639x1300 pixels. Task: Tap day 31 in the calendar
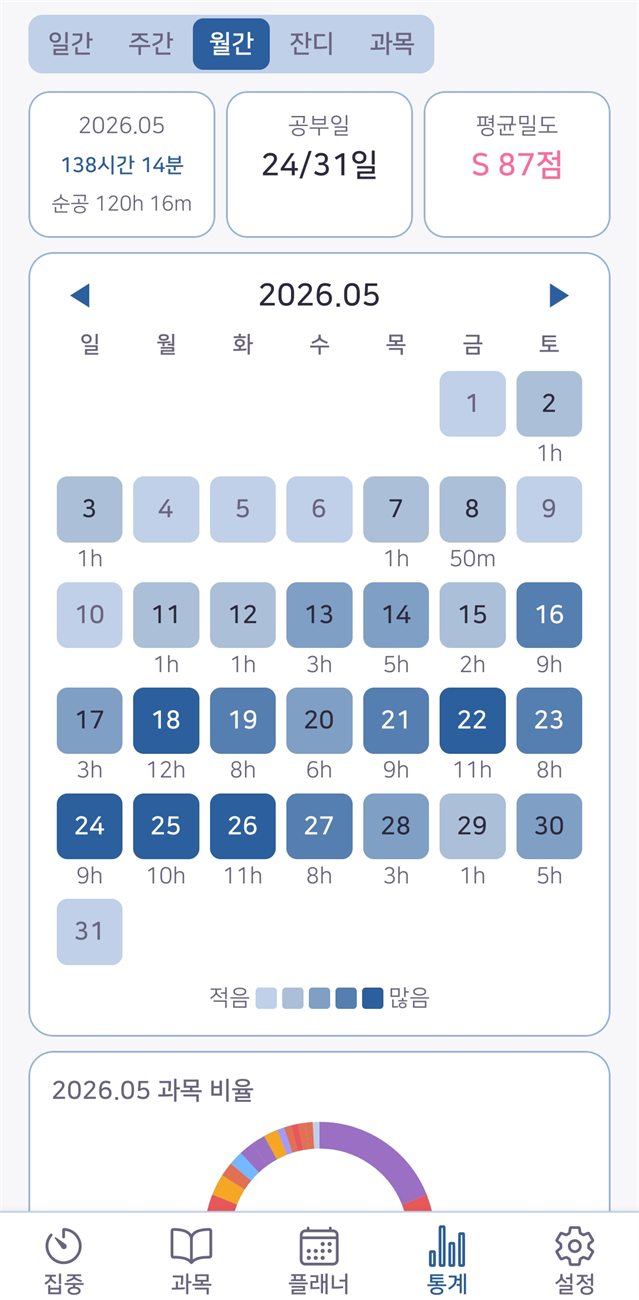click(90, 931)
